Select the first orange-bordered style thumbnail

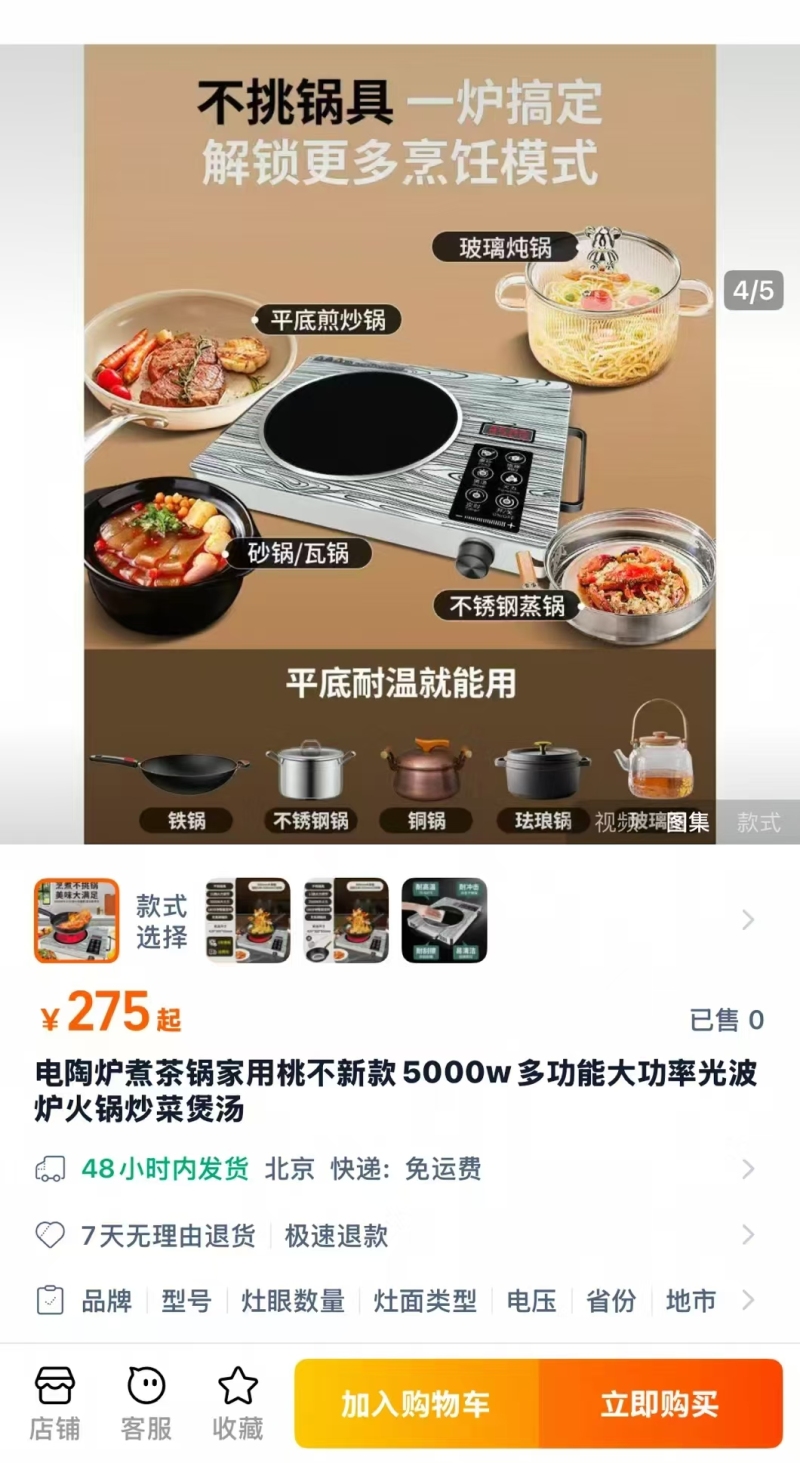click(x=77, y=920)
